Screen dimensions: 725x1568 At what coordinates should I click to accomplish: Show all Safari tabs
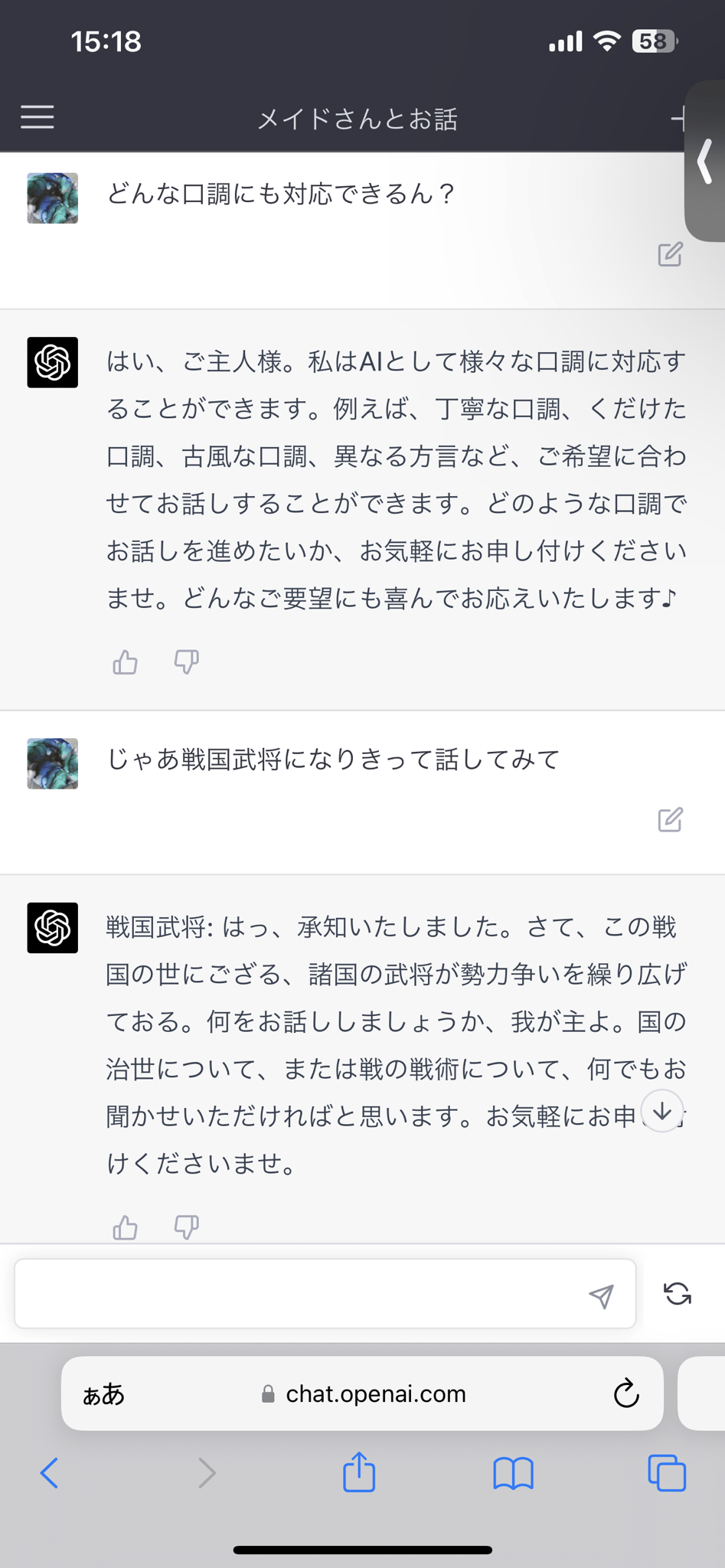[667, 1472]
